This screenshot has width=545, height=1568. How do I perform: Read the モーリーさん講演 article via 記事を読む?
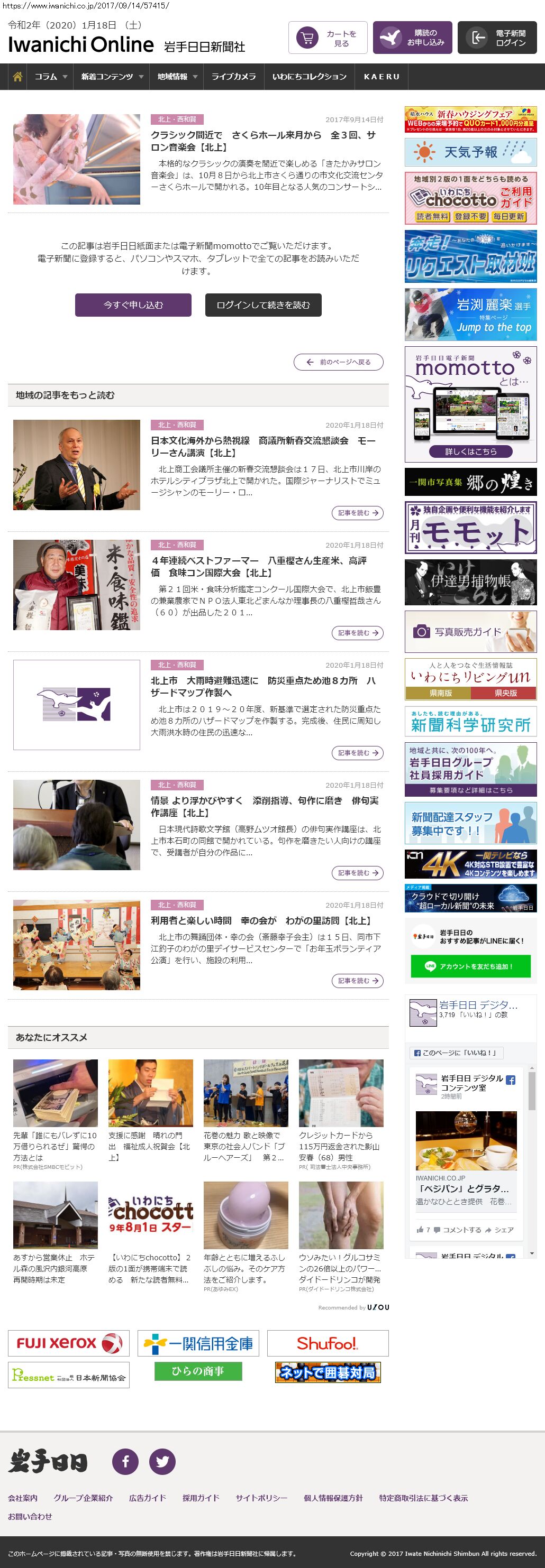coord(358,513)
